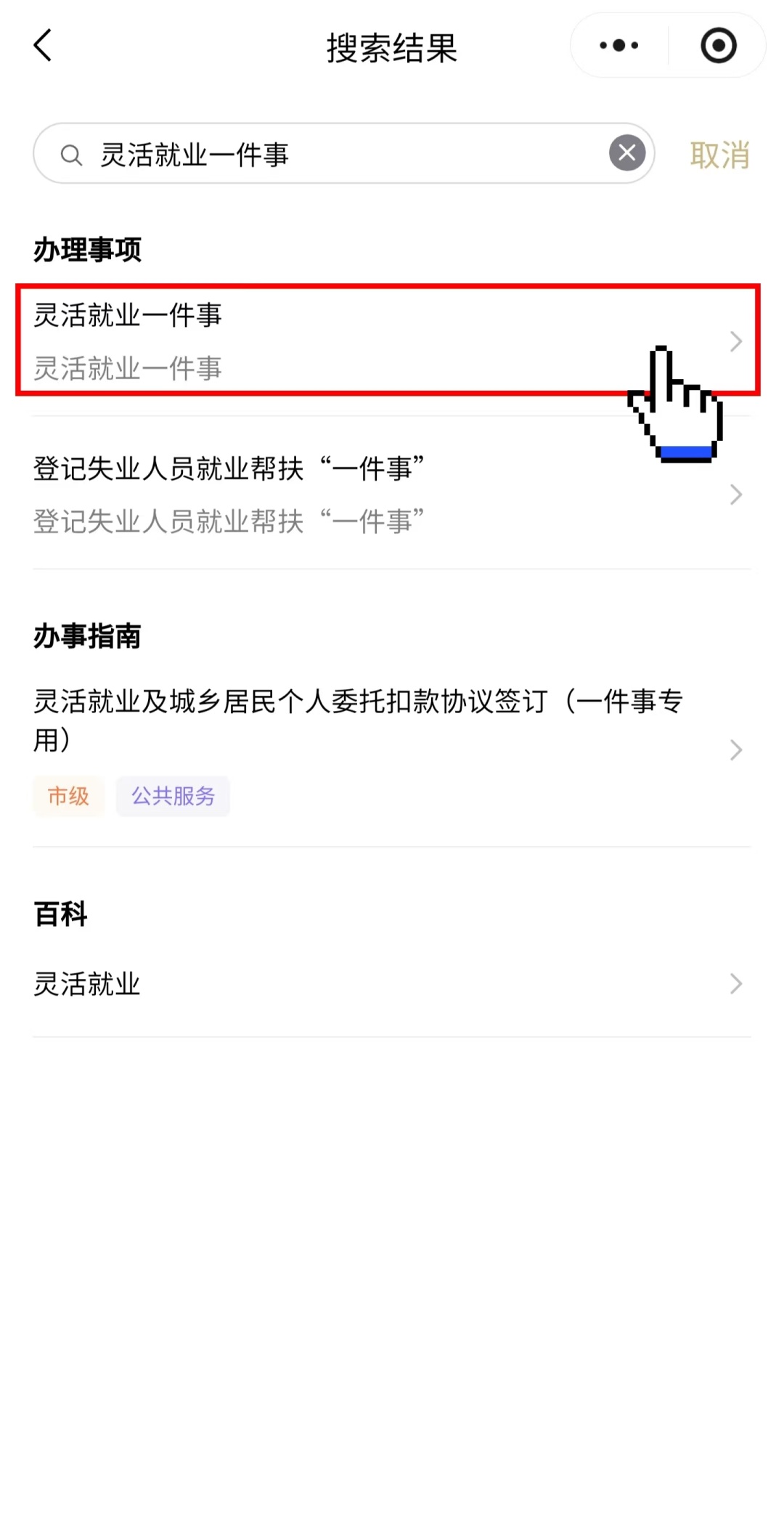Viewport: 784px width, 1520px height.
Task: Open 灵活就业一件事 under 办理事项
Action: 363,341
